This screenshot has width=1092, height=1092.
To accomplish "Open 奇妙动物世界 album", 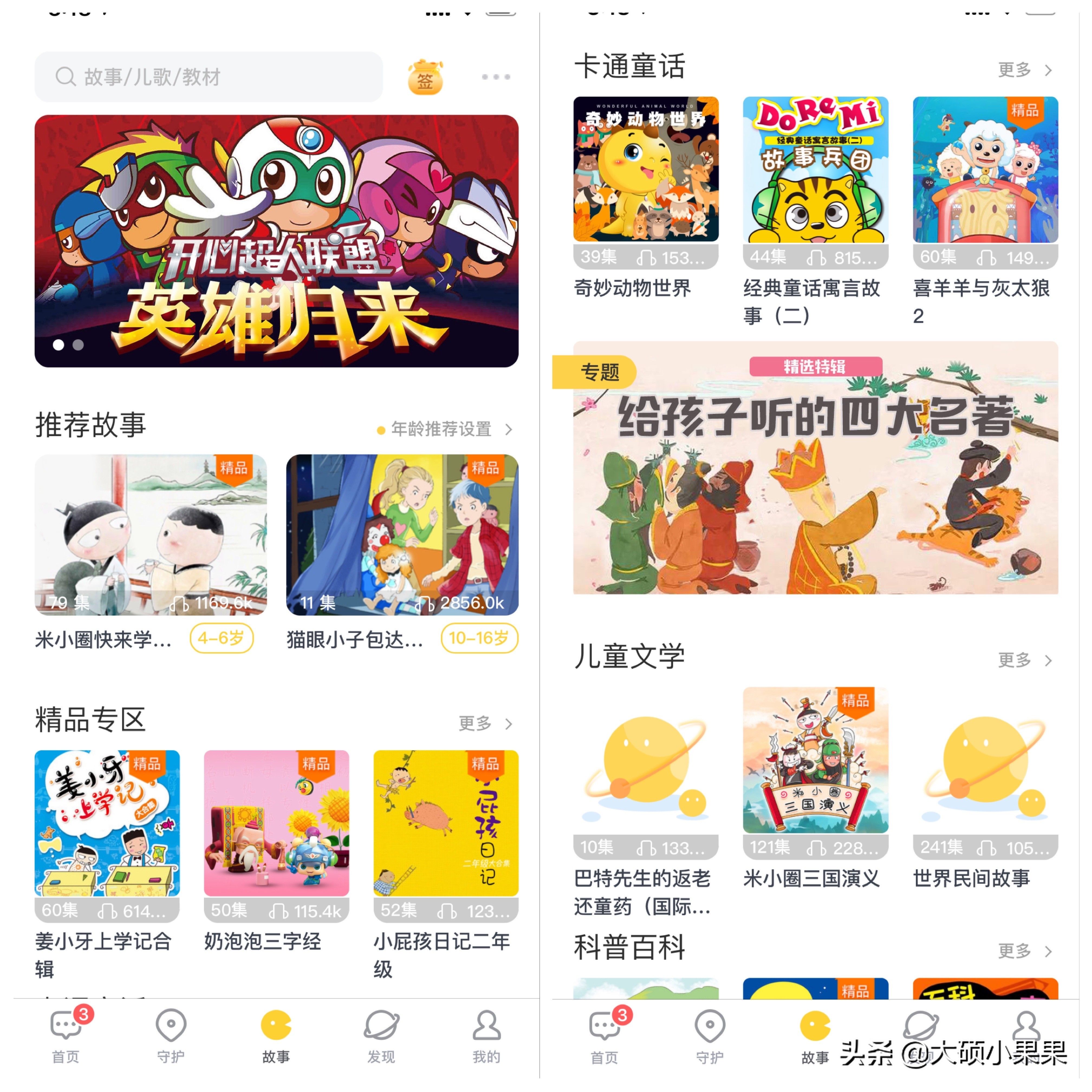I will (645, 169).
